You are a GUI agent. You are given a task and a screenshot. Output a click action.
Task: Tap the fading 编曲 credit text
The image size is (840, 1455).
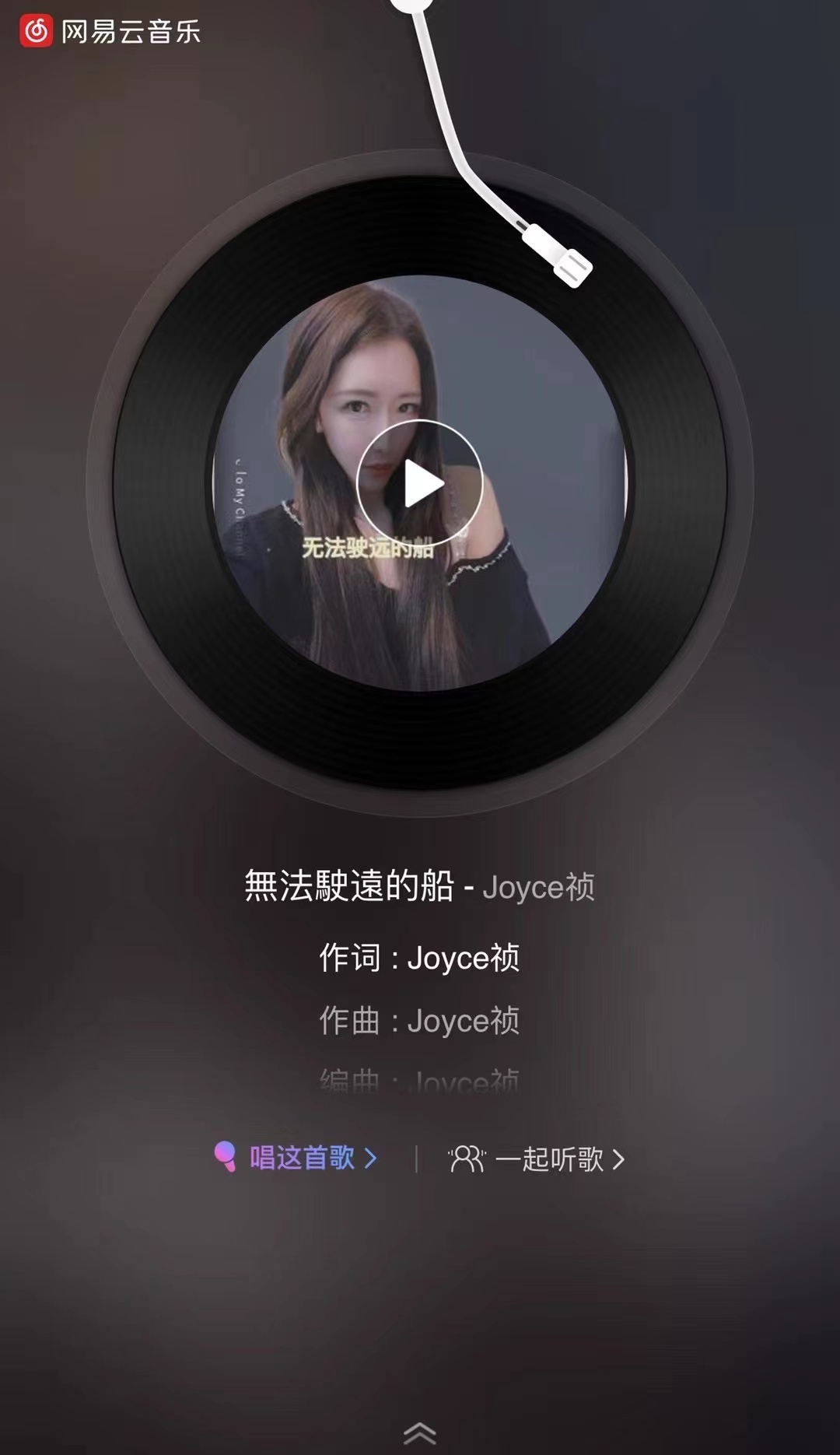[420, 1078]
